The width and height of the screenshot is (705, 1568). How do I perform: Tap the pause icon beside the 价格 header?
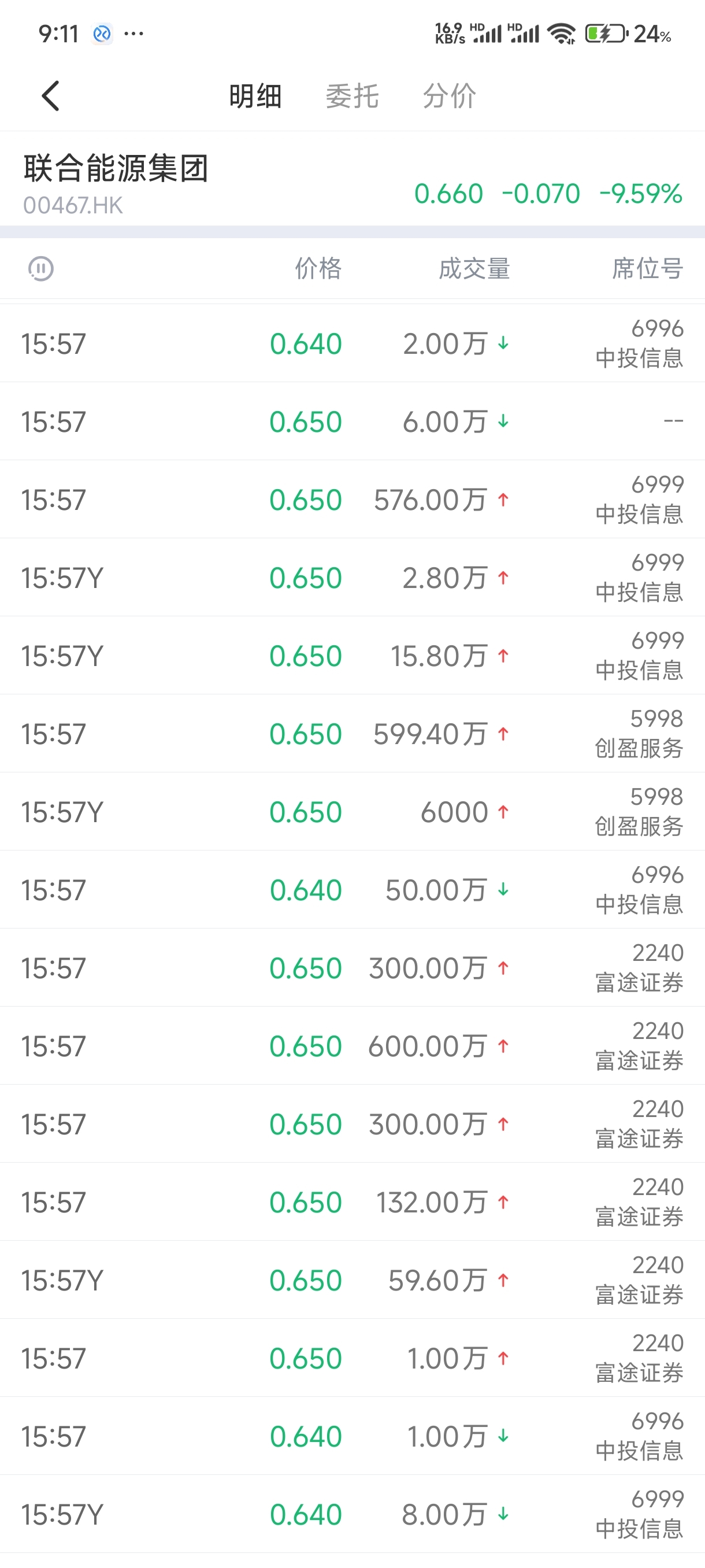(41, 268)
